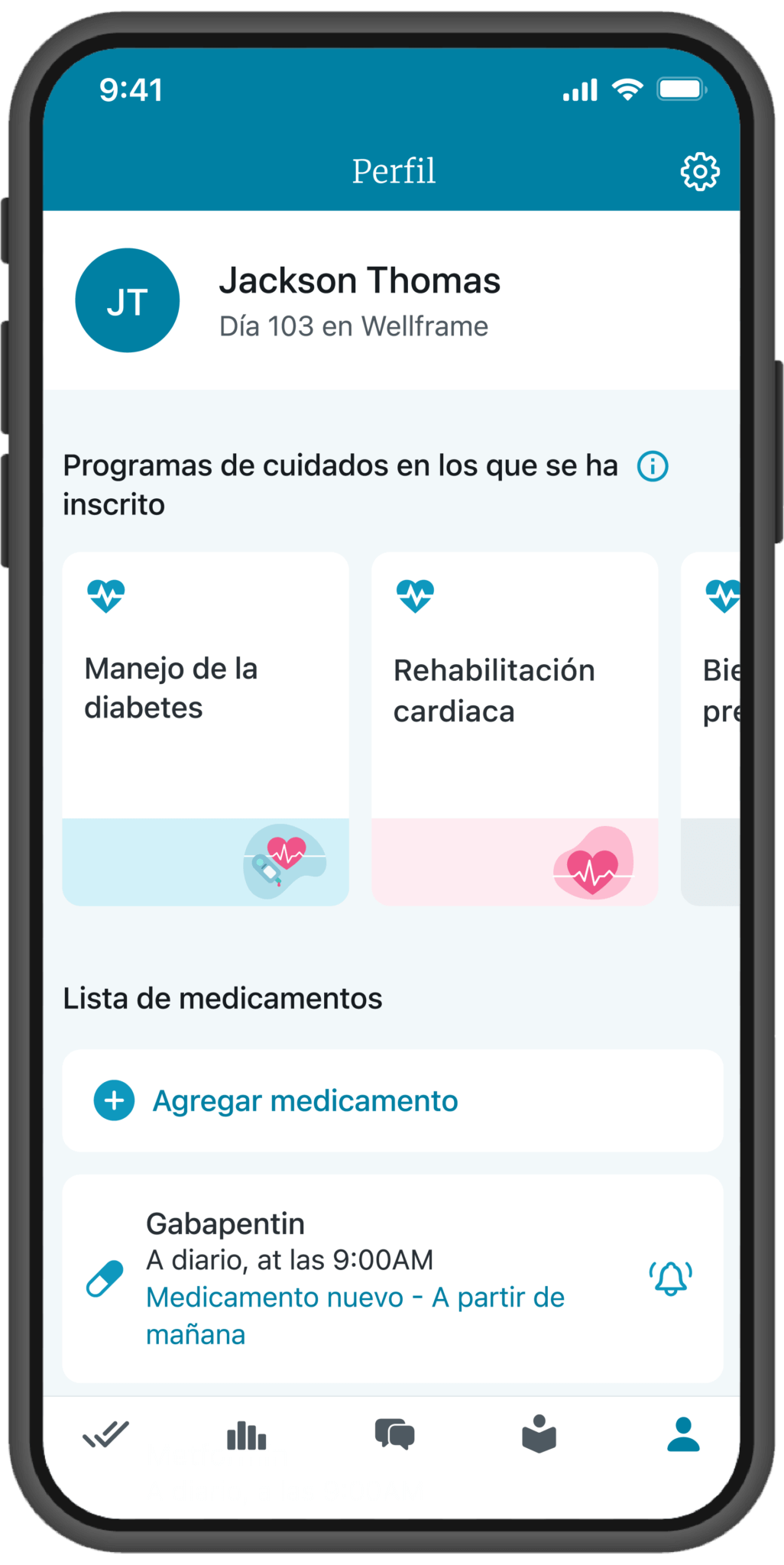Image resolution: width=784 pixels, height=1565 pixels.
Task: Open the messages chat tab
Action: pos(394,1435)
